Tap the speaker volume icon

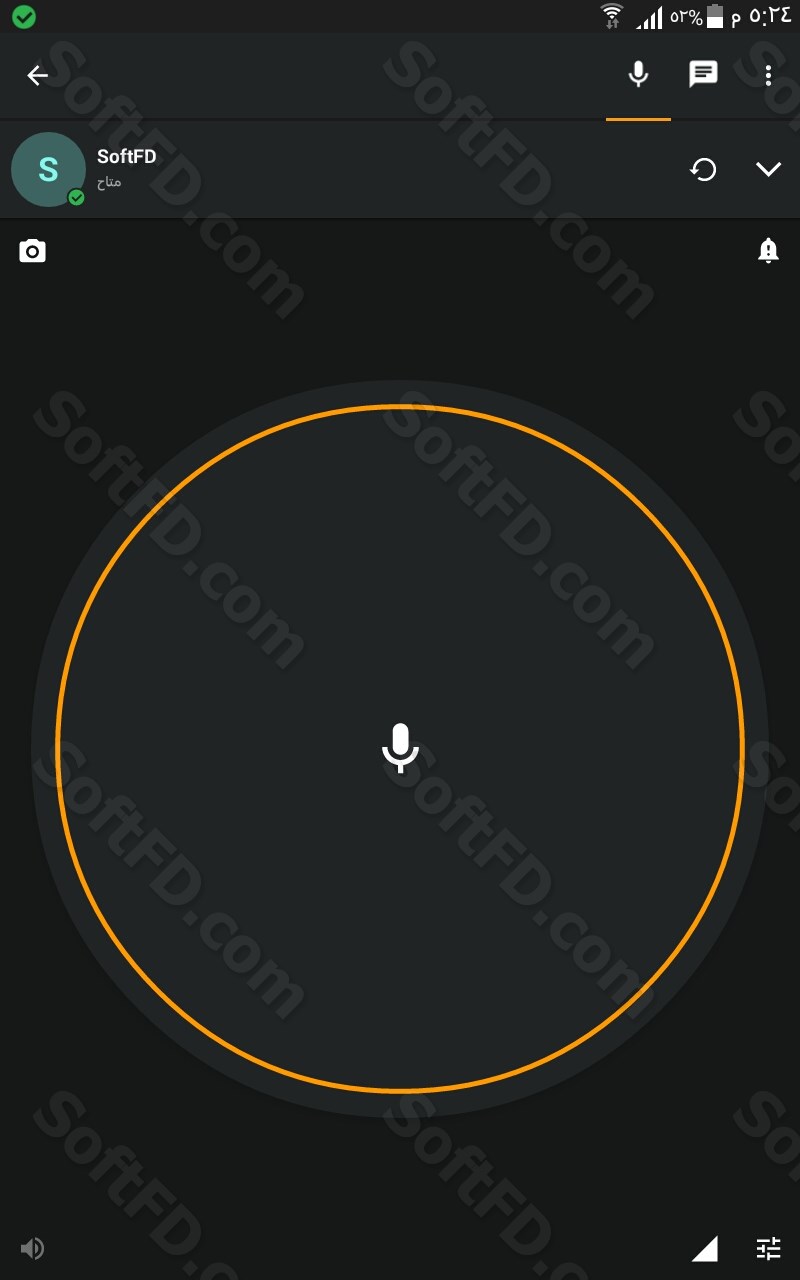point(32,1248)
